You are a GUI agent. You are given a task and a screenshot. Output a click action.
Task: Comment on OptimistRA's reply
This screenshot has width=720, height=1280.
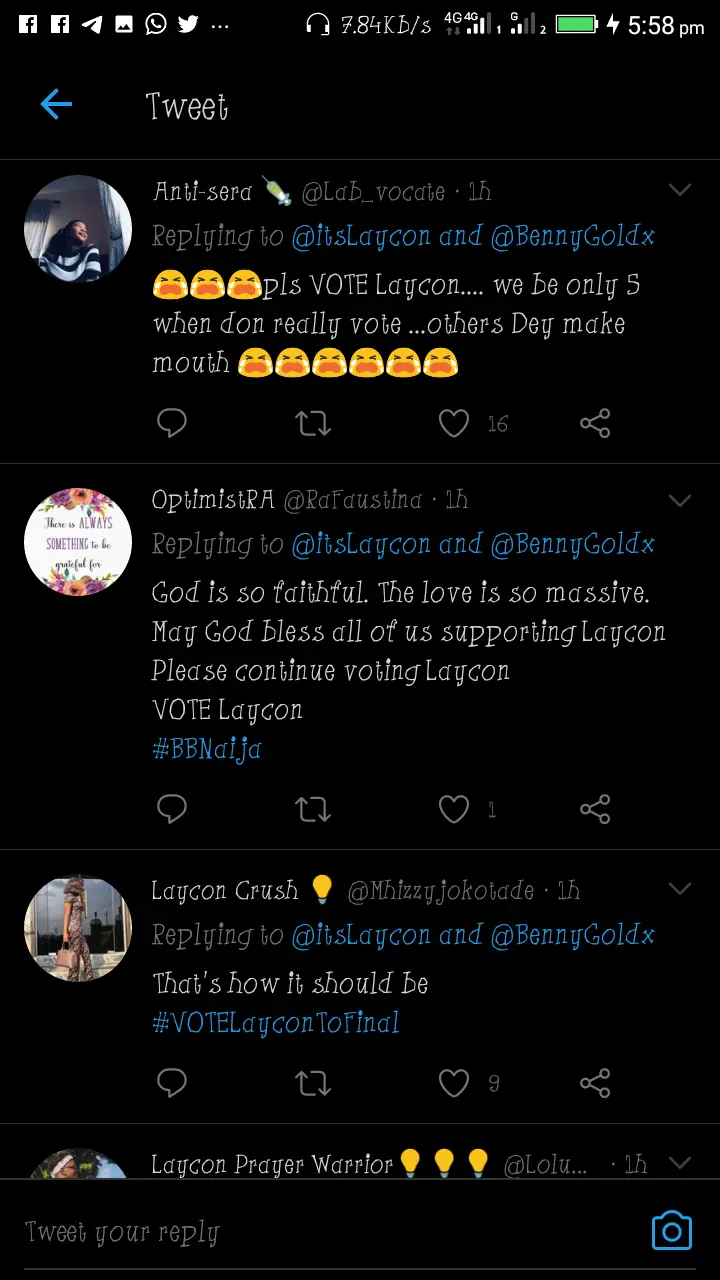coord(172,809)
